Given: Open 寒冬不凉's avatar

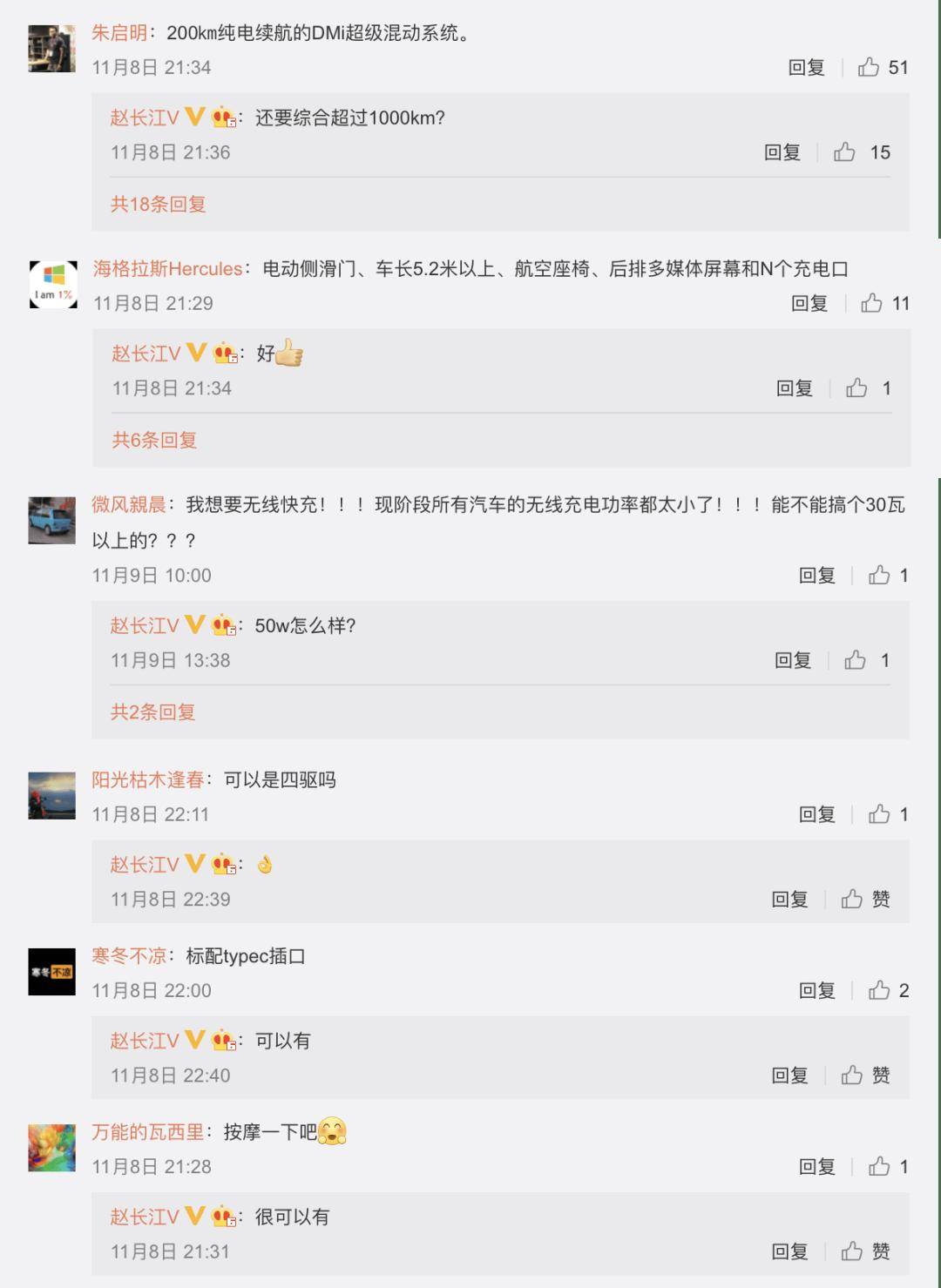Looking at the screenshot, I should click(x=51, y=971).
